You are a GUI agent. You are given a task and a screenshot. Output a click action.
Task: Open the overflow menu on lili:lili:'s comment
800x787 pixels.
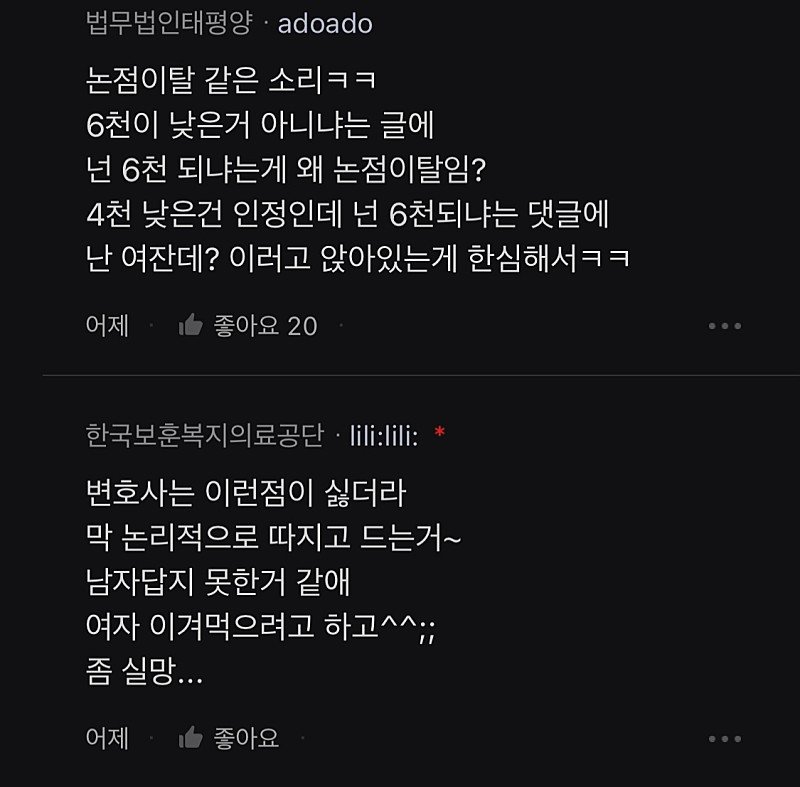point(724,739)
